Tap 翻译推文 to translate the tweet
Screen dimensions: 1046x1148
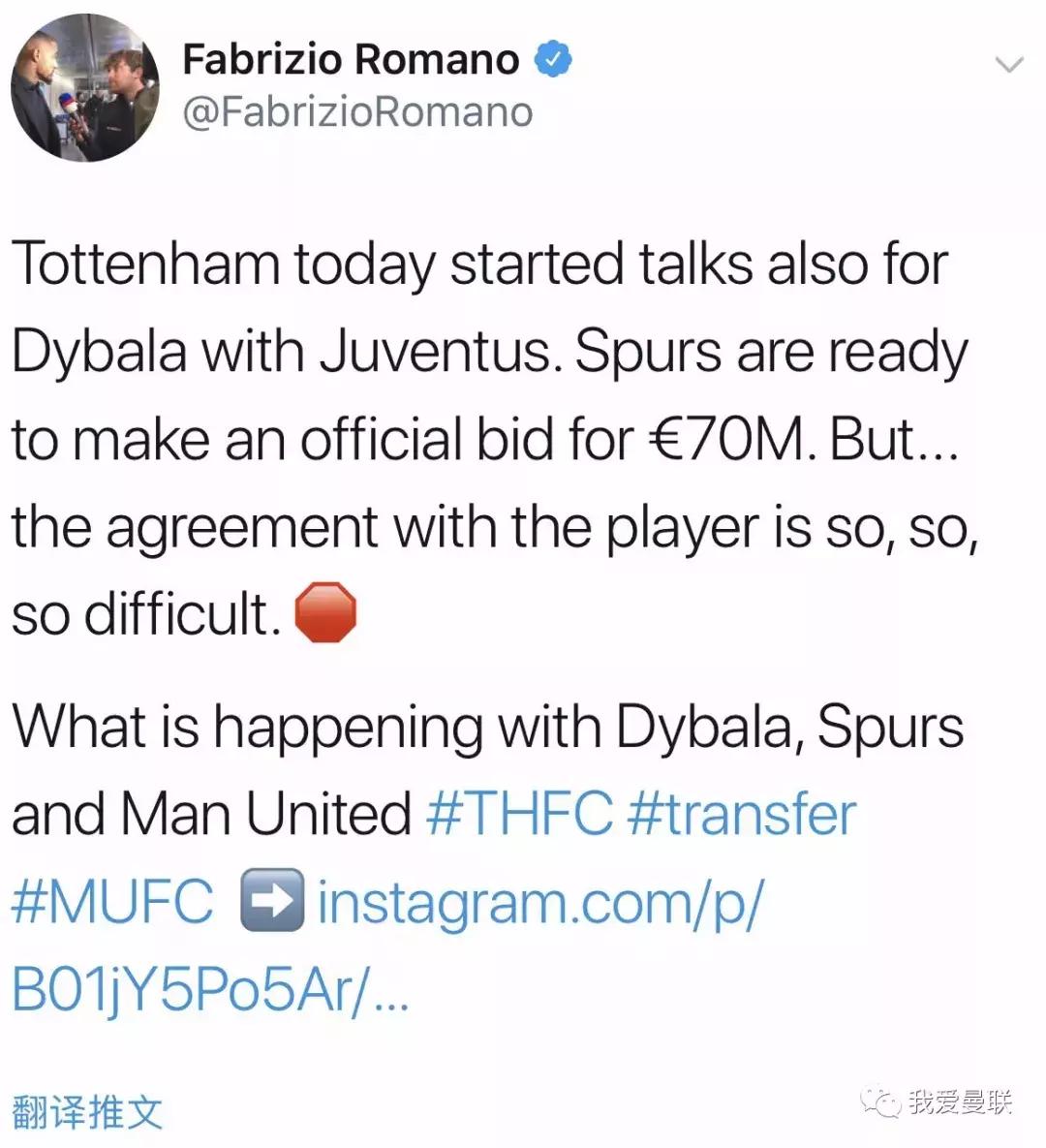[87, 1111]
